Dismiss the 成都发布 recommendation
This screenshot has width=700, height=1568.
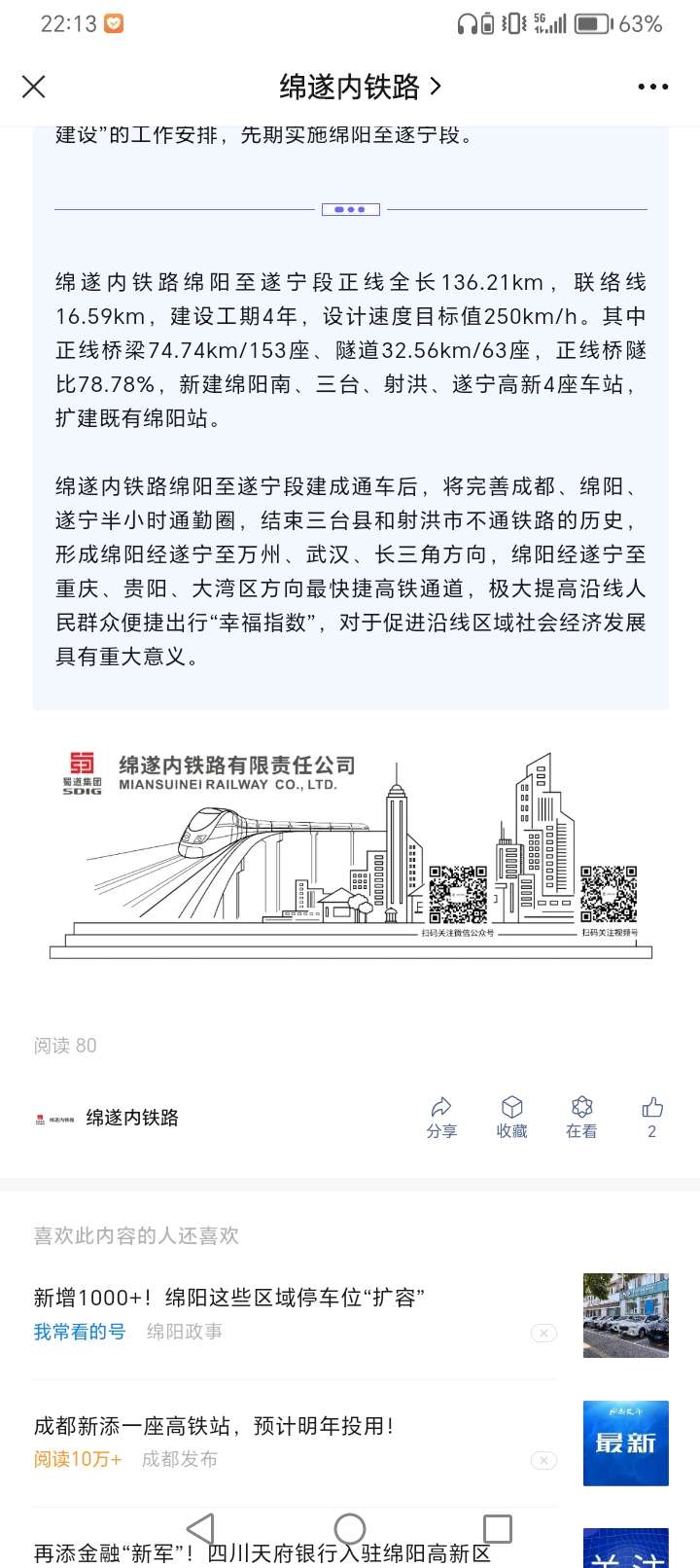coord(543,1460)
